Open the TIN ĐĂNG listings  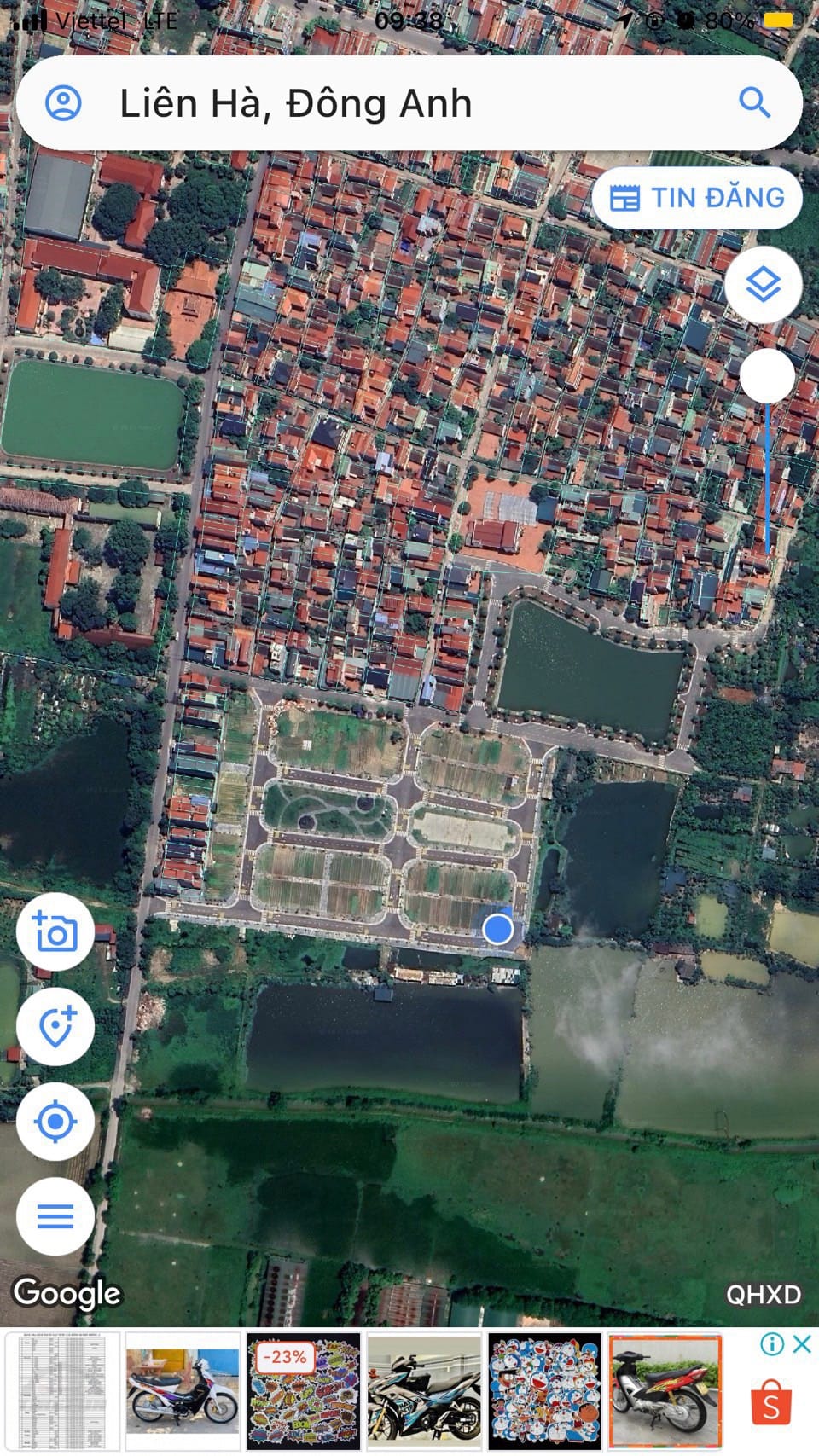coord(697,198)
